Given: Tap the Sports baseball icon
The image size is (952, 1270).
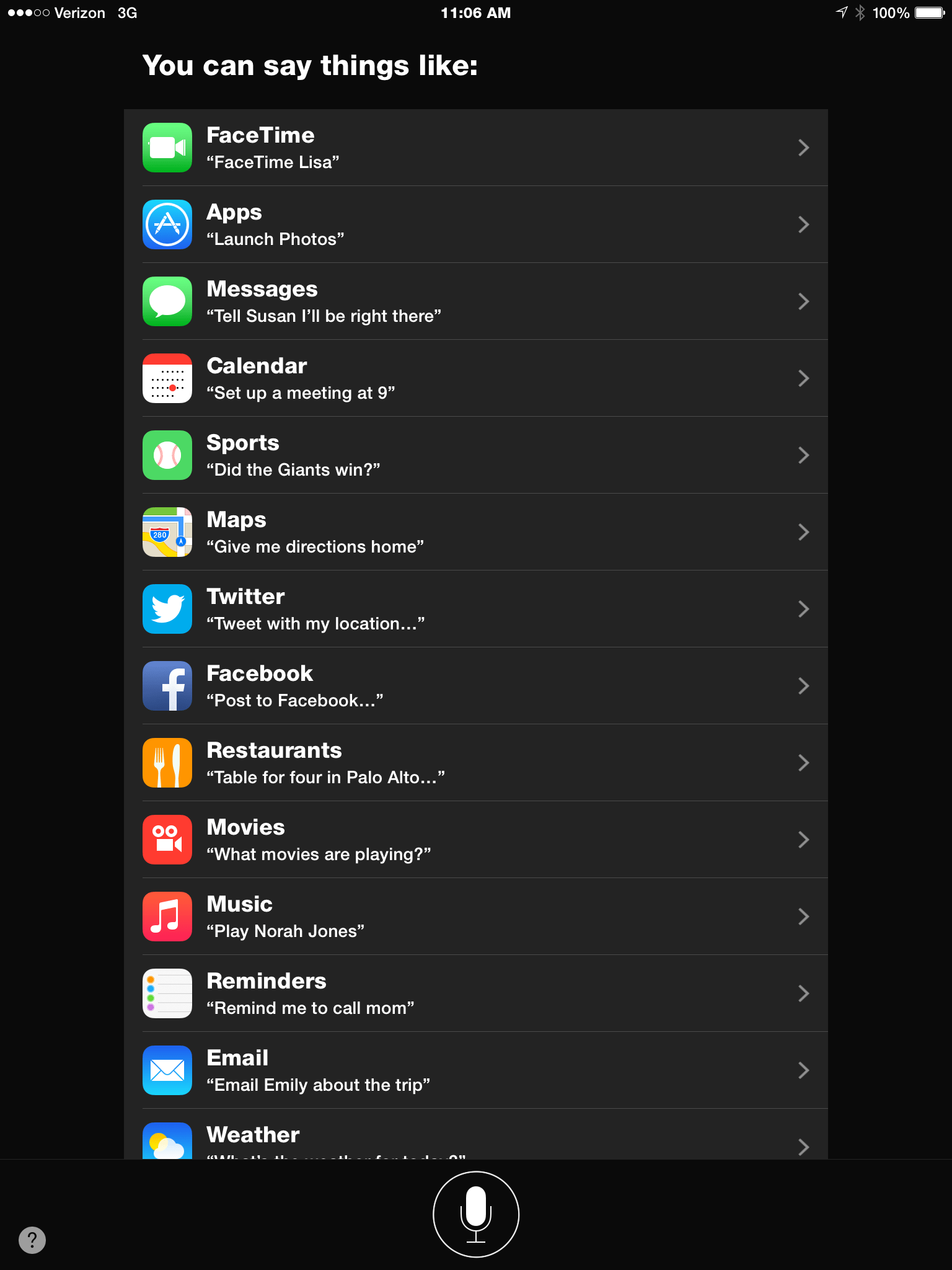Looking at the screenshot, I should pos(167,455).
